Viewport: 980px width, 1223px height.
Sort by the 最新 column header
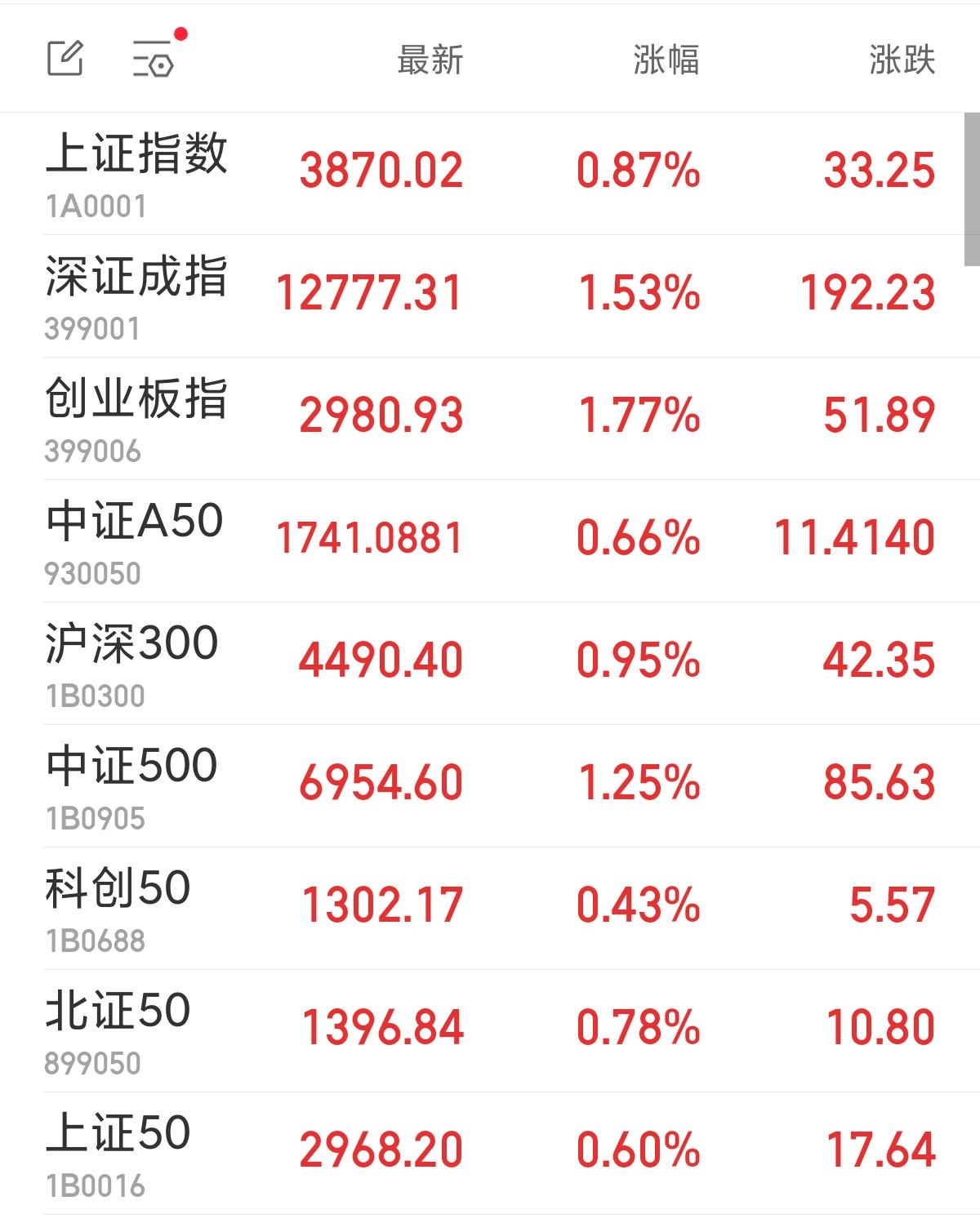[430, 60]
